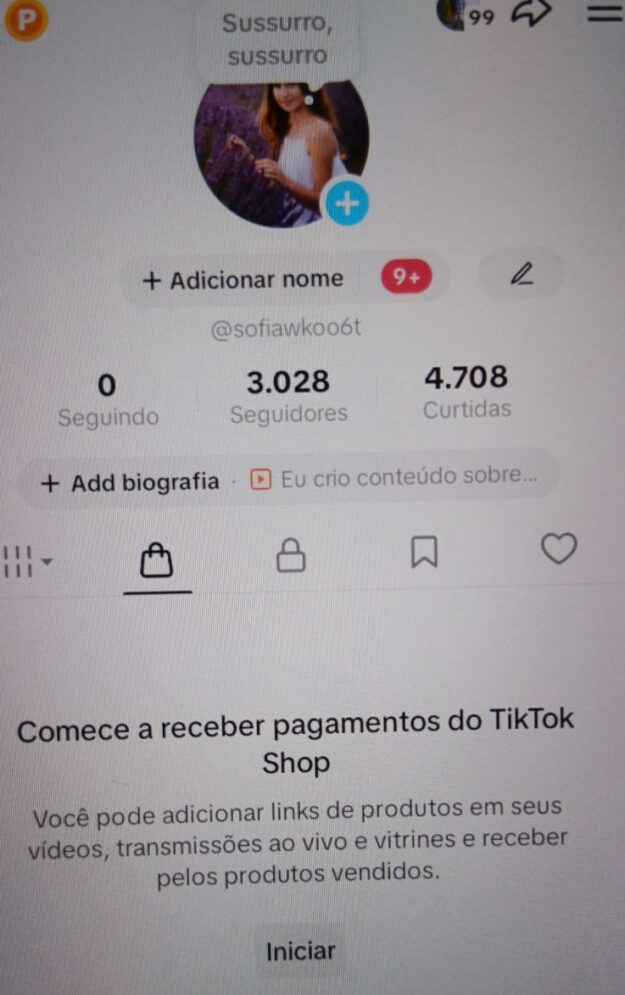
Task: View the Seguindo list
Action: [107, 400]
